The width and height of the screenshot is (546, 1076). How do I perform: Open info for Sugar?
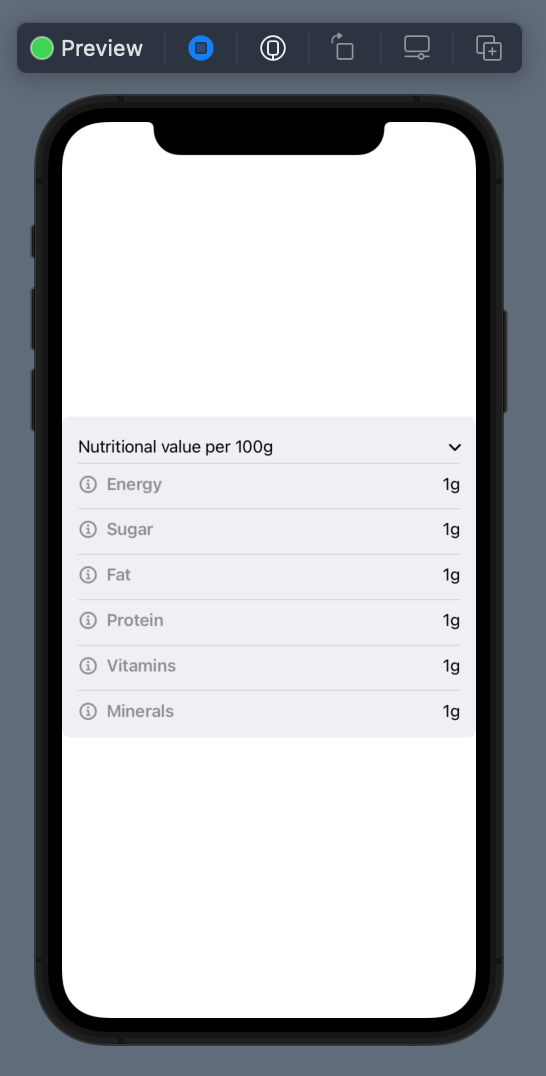pyautogui.click(x=88, y=530)
